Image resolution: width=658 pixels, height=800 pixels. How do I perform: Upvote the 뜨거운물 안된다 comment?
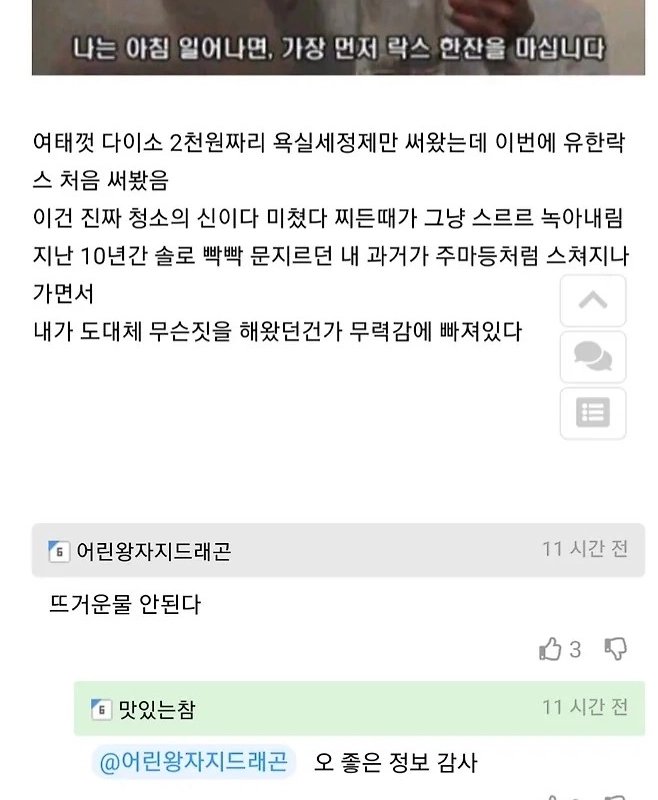[551, 649]
